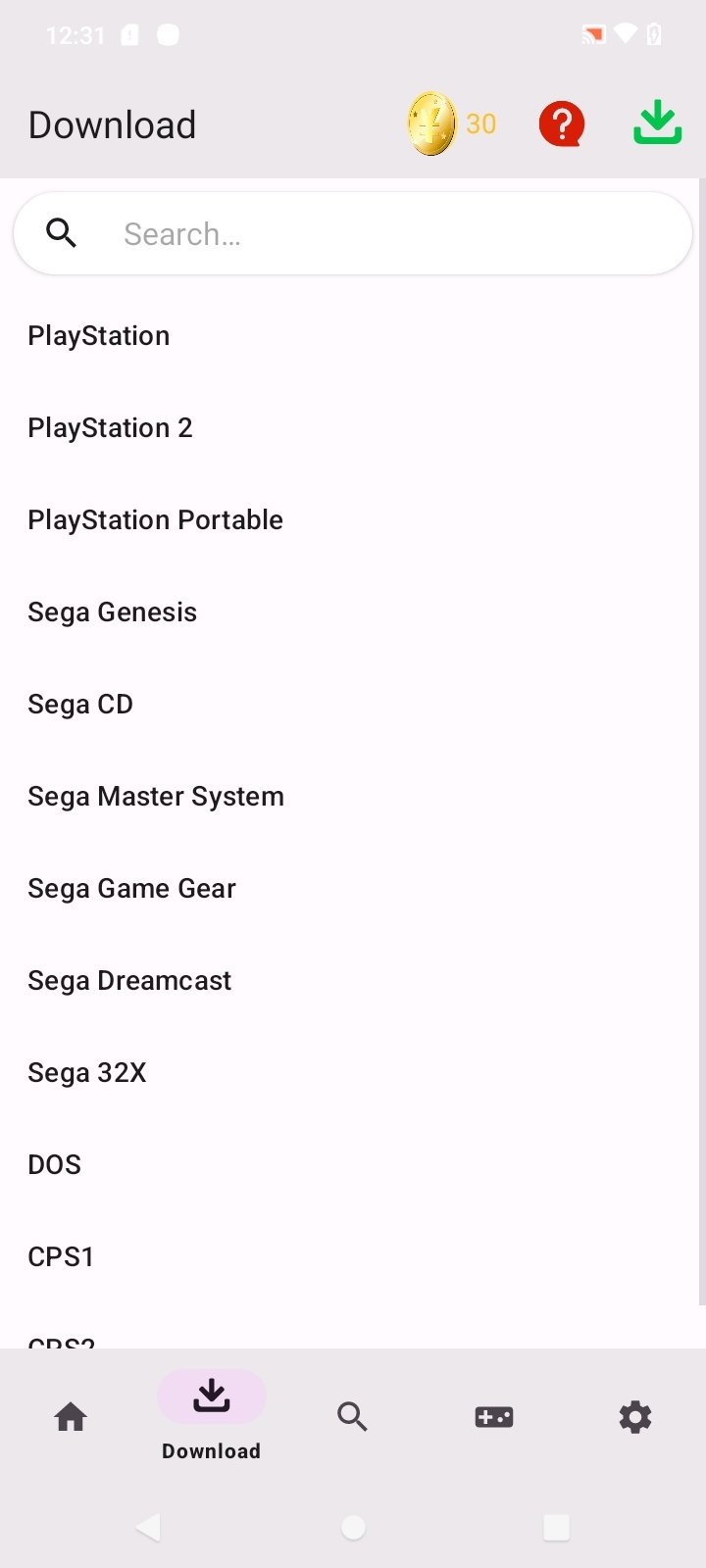Viewport: 706px width, 1568px height.
Task: Choose Sega Genesis
Action: [x=353, y=612]
